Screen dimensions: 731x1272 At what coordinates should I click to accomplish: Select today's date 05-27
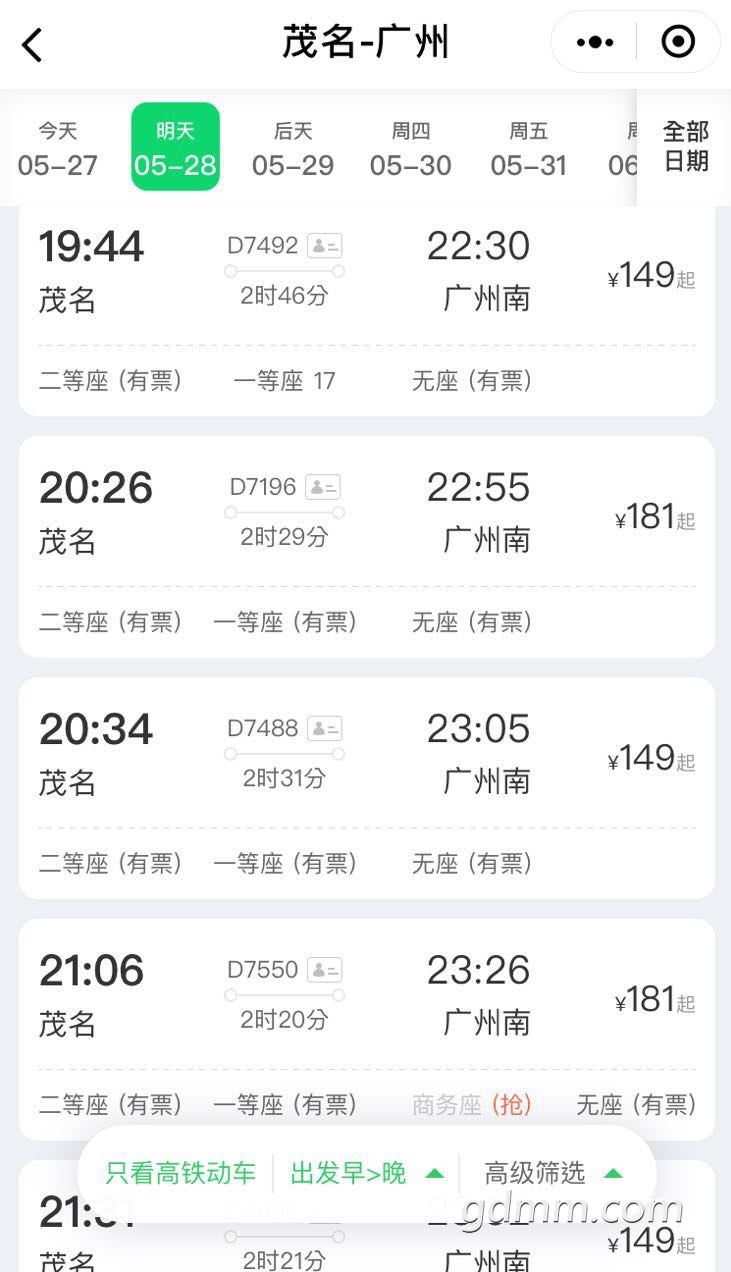click(x=58, y=148)
